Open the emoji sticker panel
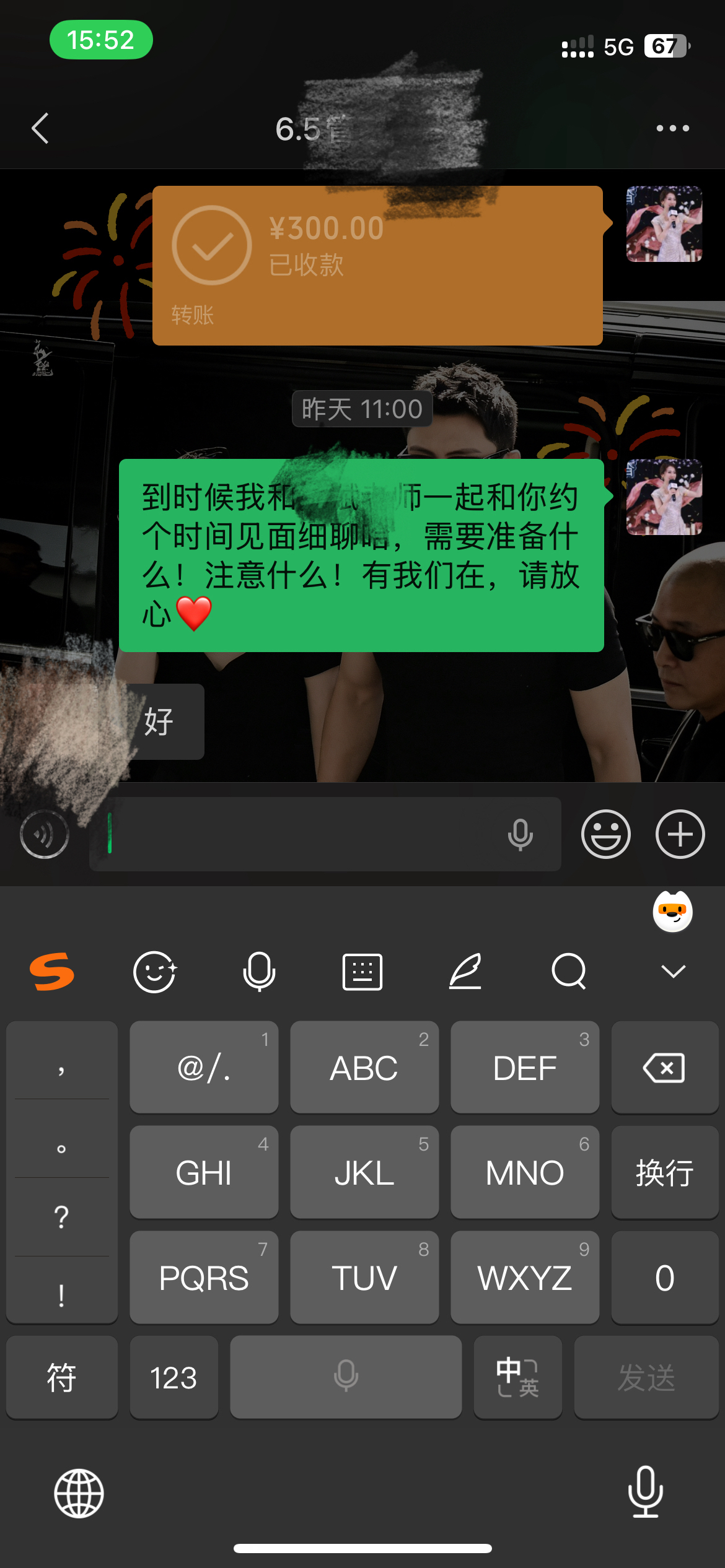This screenshot has width=725, height=1568. click(x=605, y=834)
